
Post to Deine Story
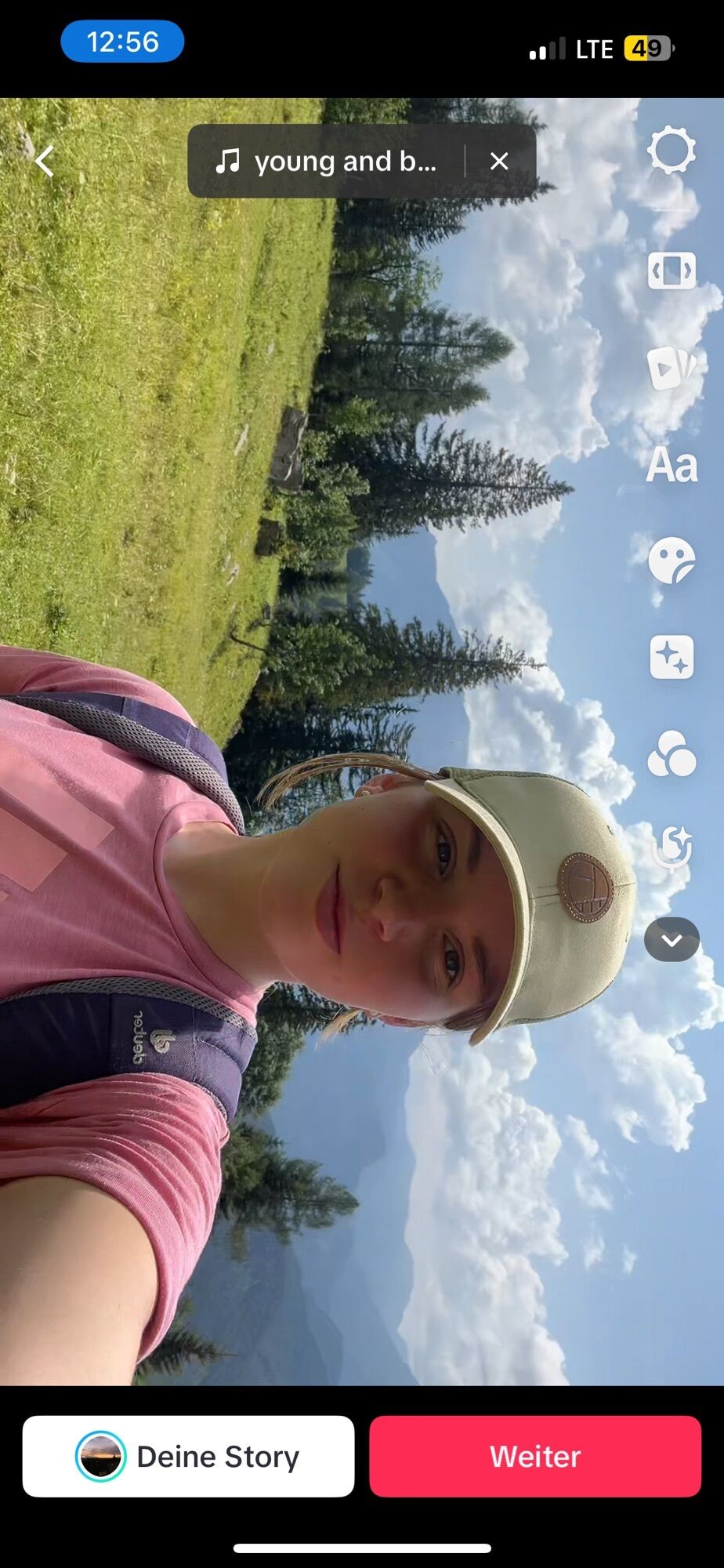(x=188, y=1457)
